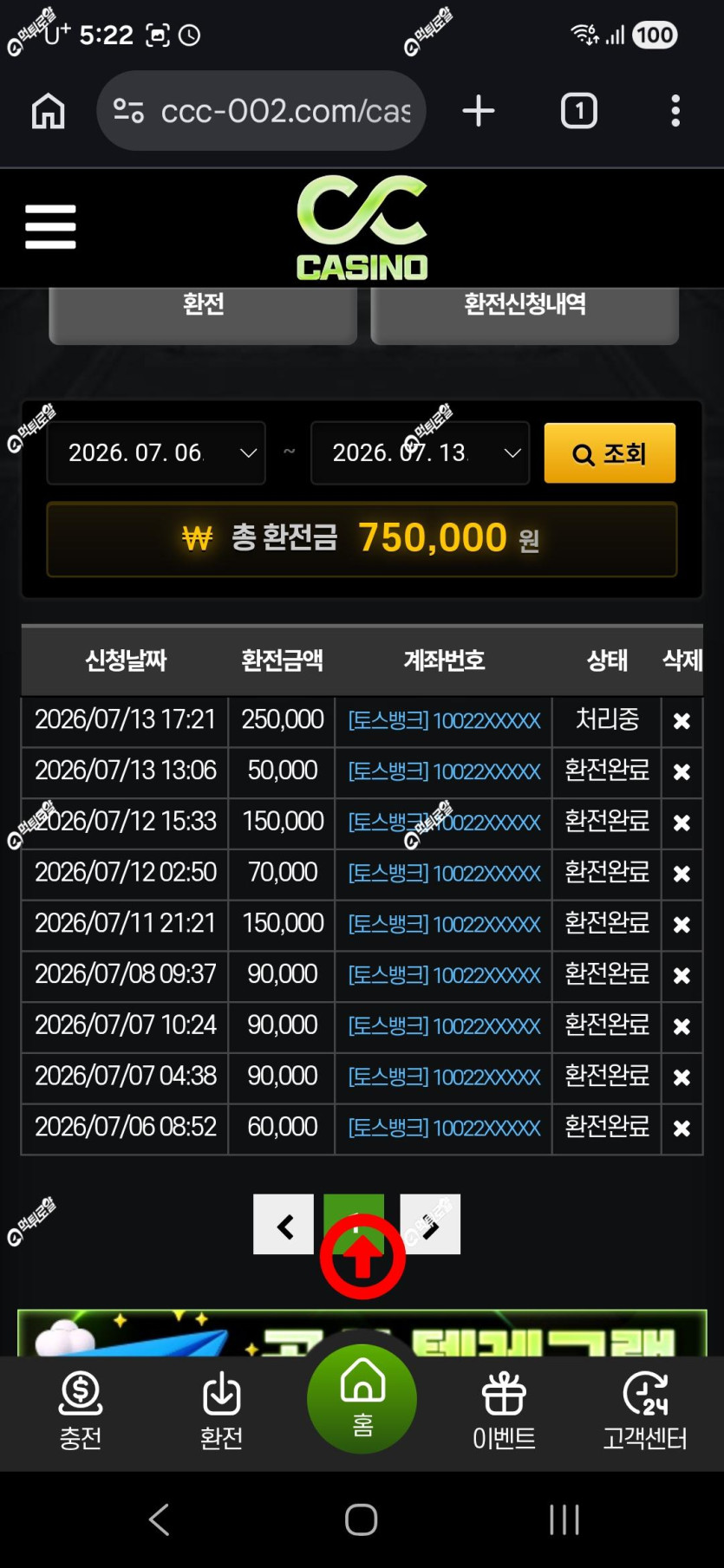Screen dimensions: 724x1568
Task: Tap the green 홈 button
Action: 362,1399
